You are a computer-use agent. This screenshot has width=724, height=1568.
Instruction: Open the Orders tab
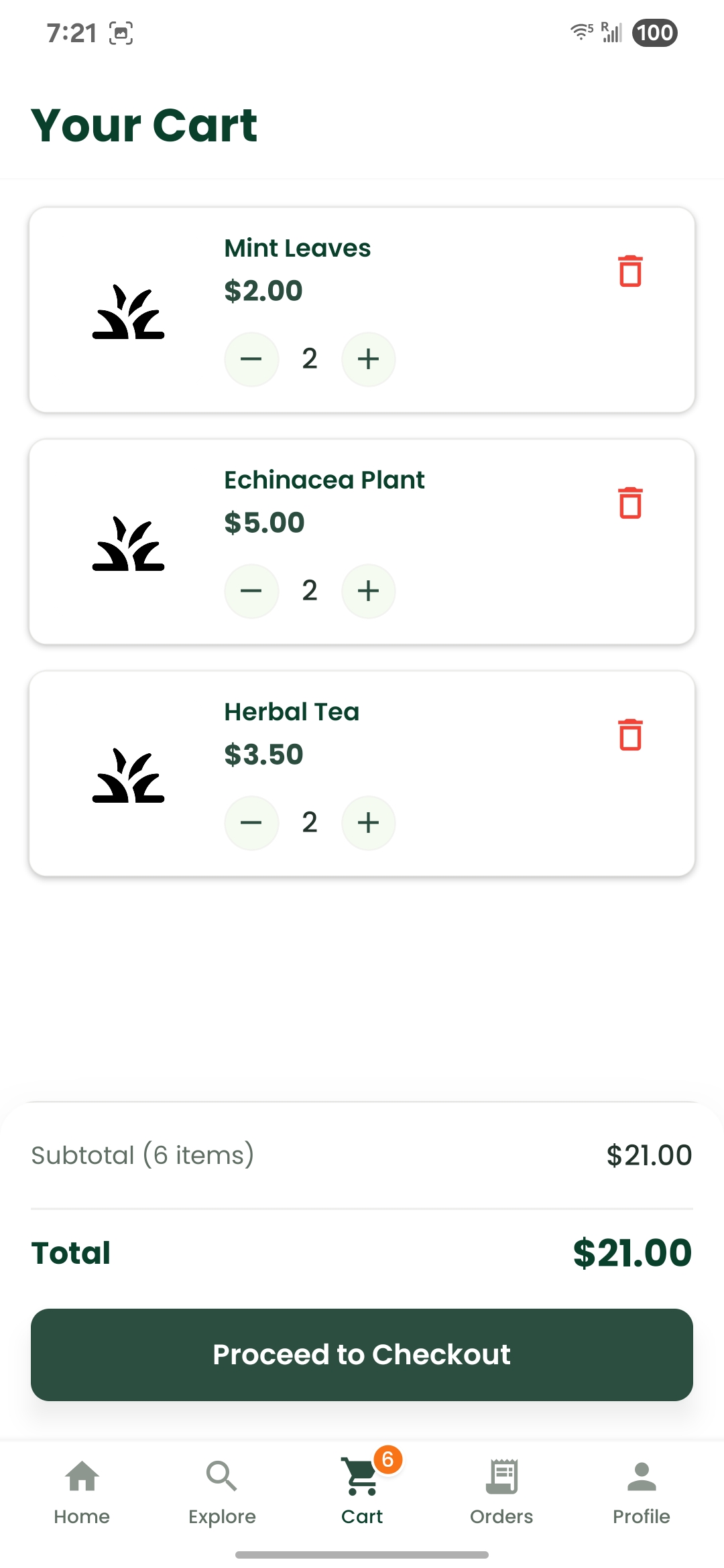(x=501, y=1491)
